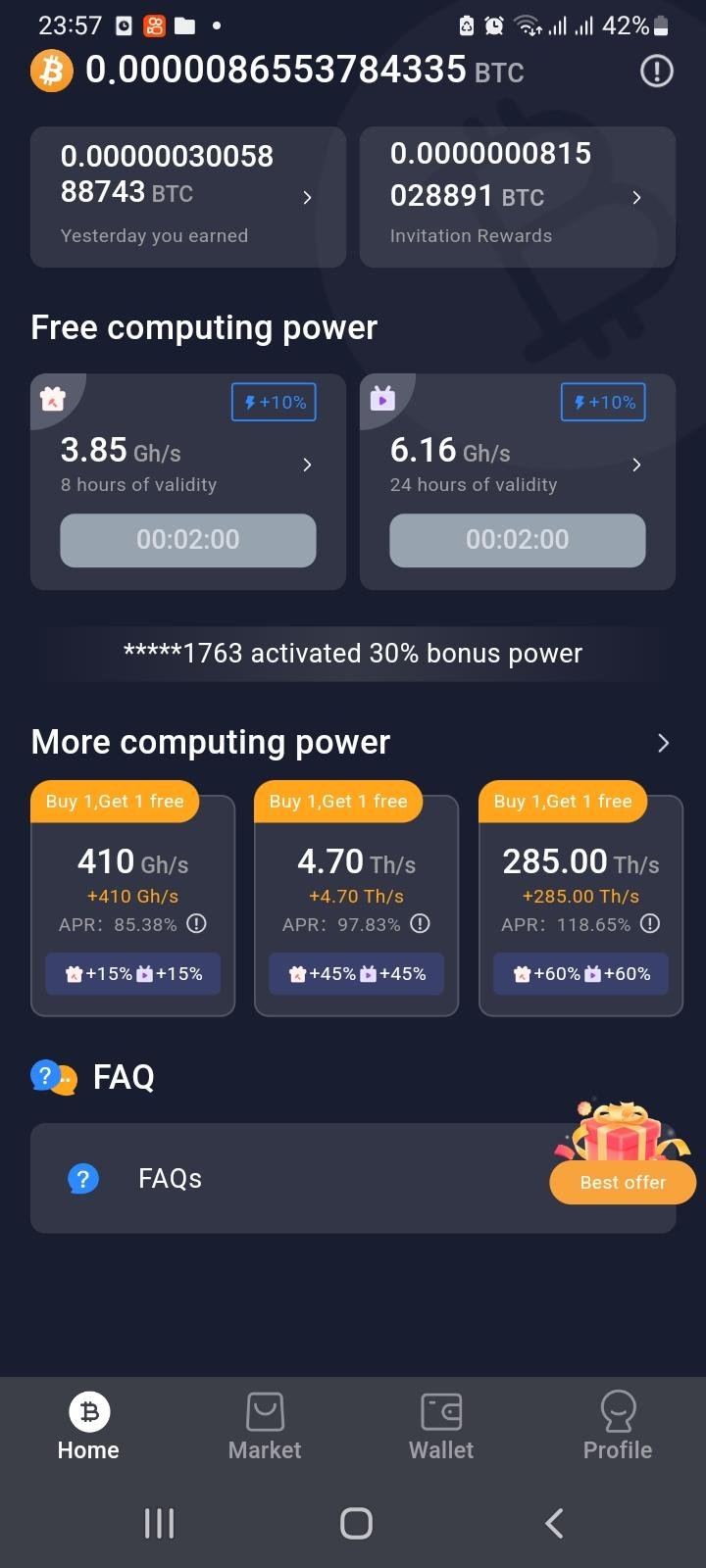Open the info alert icon beside BTC balance
The image size is (706, 1568).
tap(656, 71)
